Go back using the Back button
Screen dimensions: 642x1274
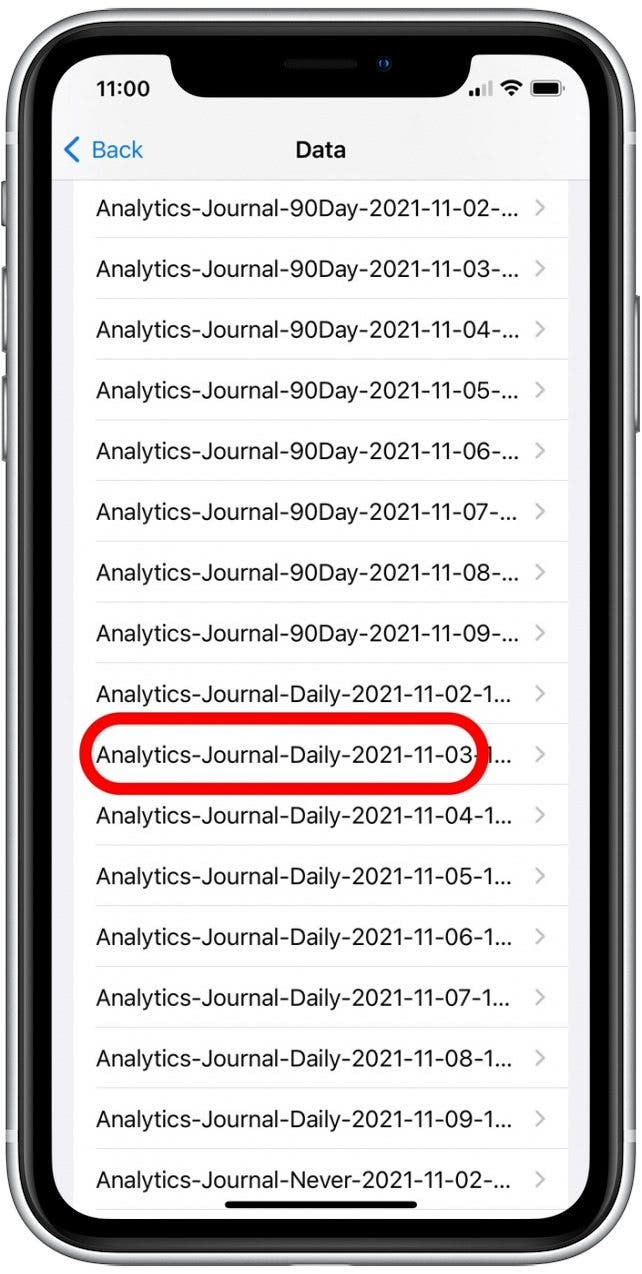103,150
